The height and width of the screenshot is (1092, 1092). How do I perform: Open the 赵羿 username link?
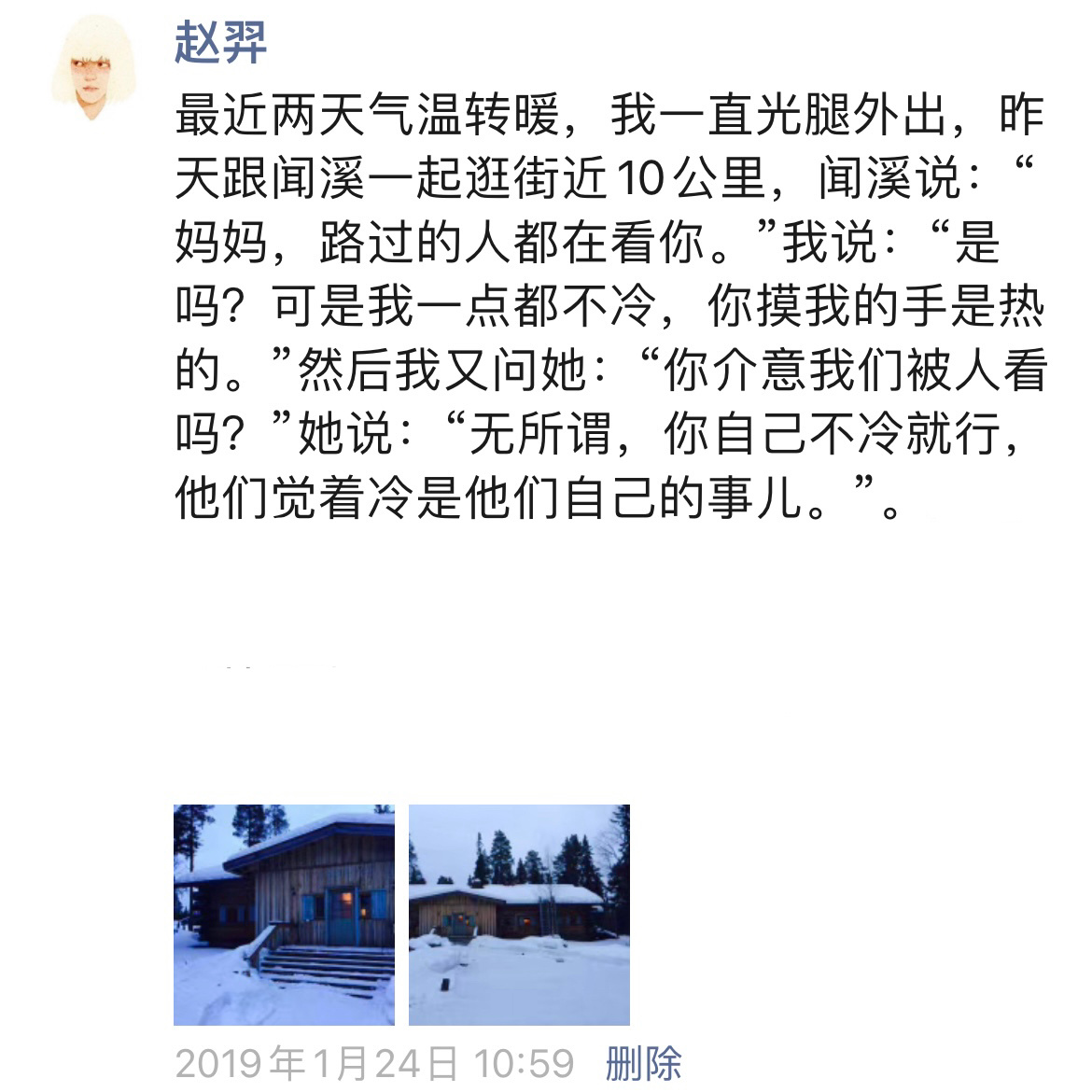click(x=221, y=43)
